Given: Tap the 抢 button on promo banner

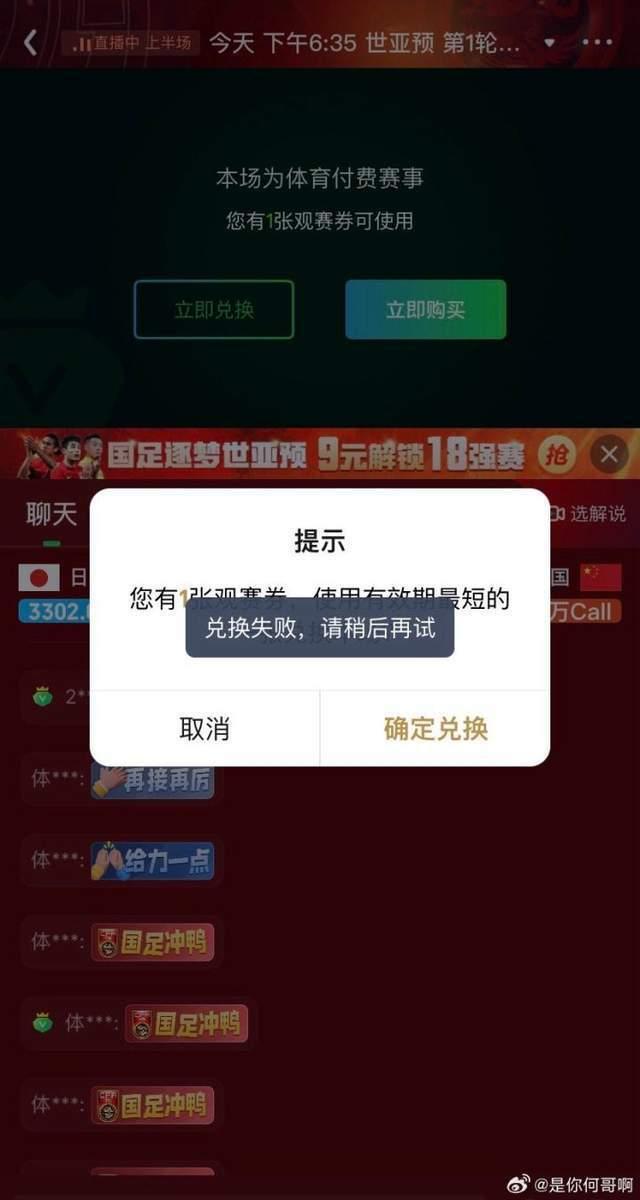Looking at the screenshot, I should pyautogui.click(x=557, y=456).
